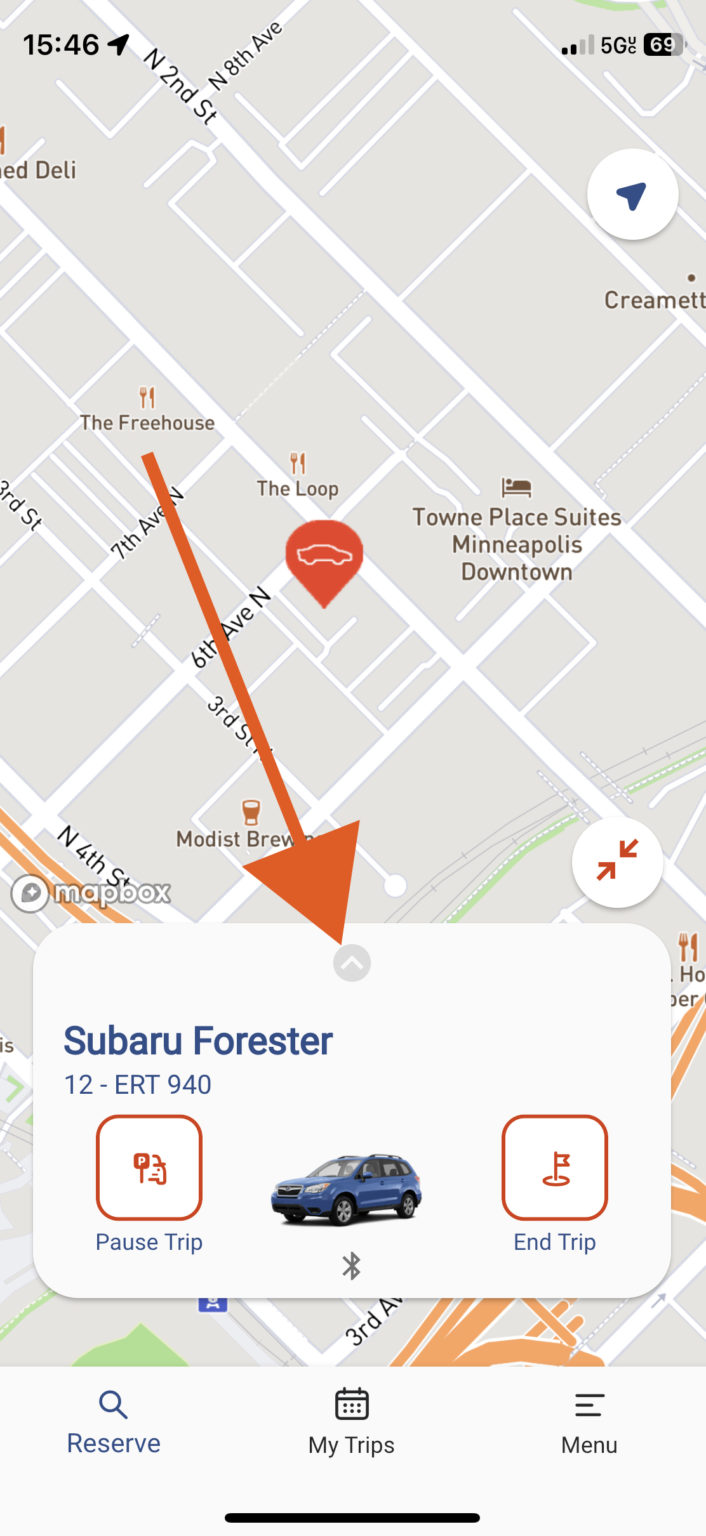706x1536 pixels.
Task: Open the My Trips tab
Action: click(x=351, y=1422)
